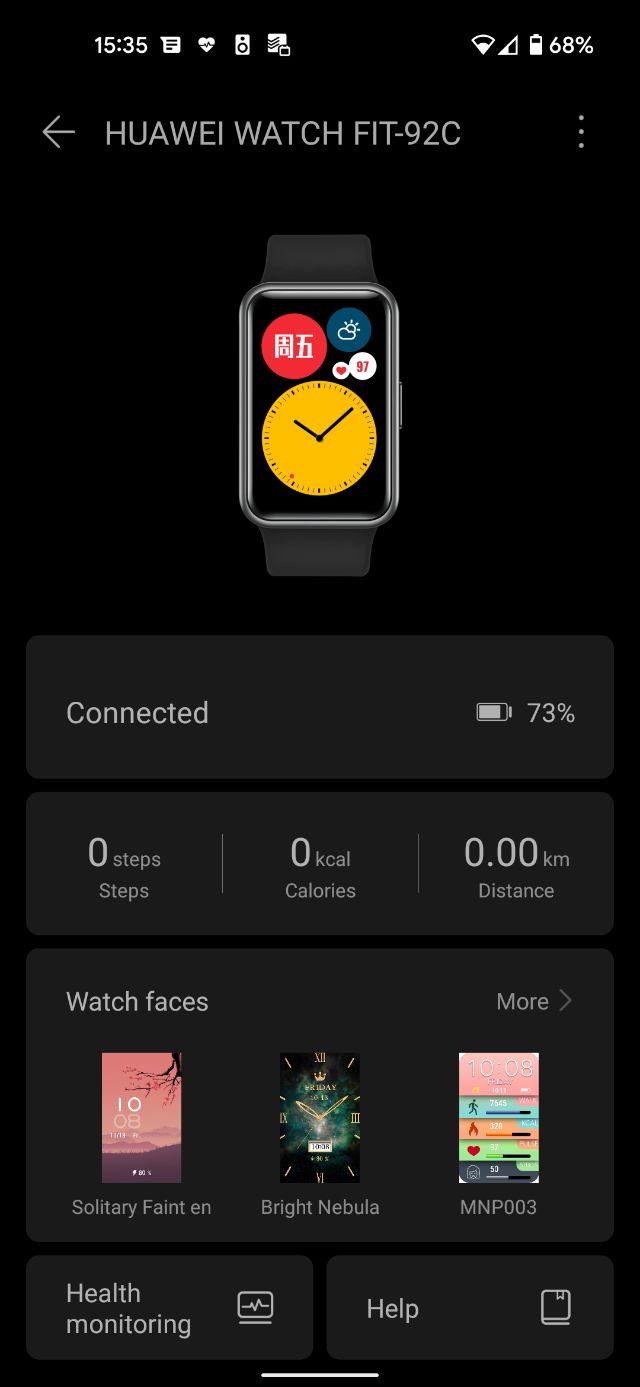The width and height of the screenshot is (640, 1387).
Task: Open the three-dot overflow menu
Action: pyautogui.click(x=581, y=132)
